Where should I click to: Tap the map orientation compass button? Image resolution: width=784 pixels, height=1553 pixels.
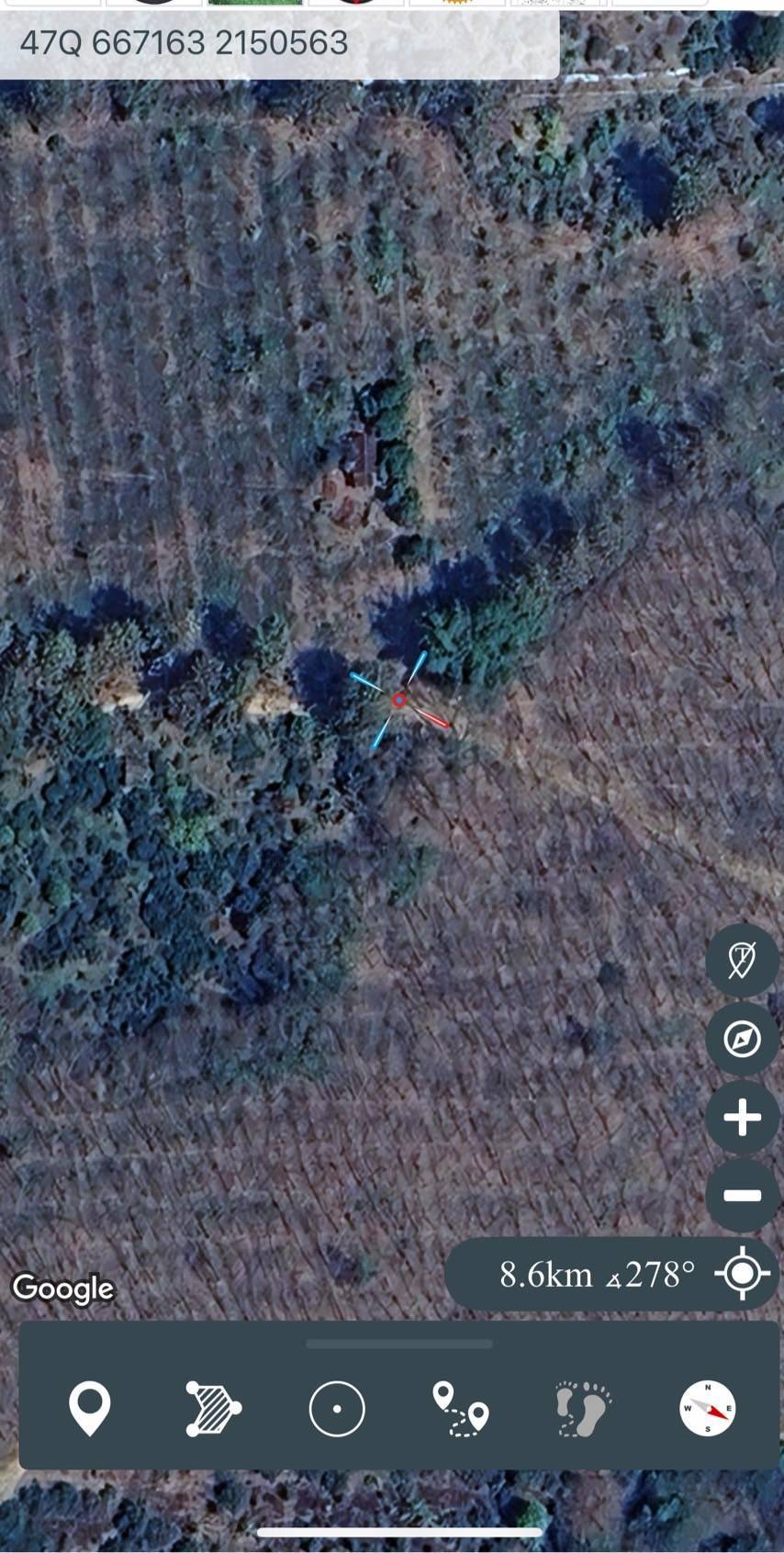tap(742, 1040)
